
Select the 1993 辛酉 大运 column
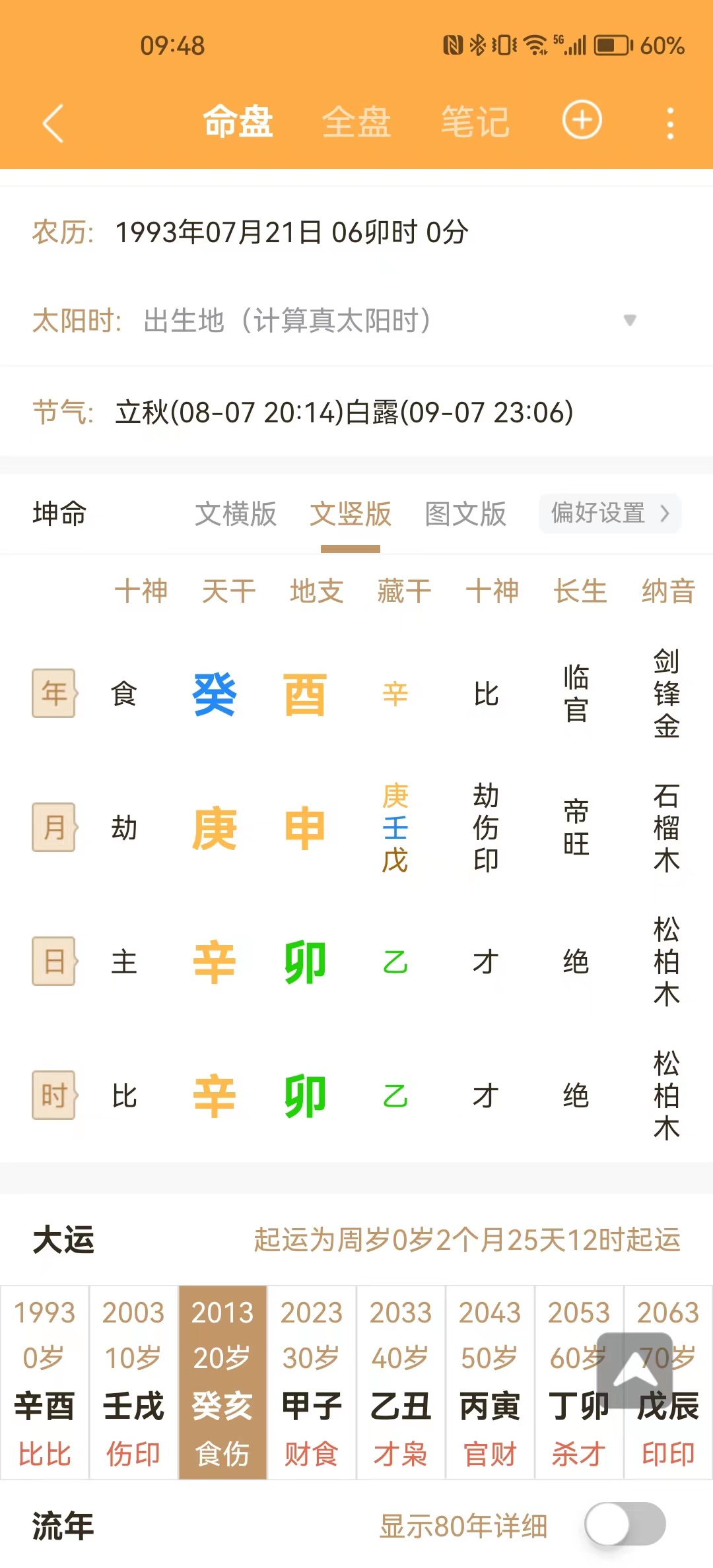point(44,1382)
